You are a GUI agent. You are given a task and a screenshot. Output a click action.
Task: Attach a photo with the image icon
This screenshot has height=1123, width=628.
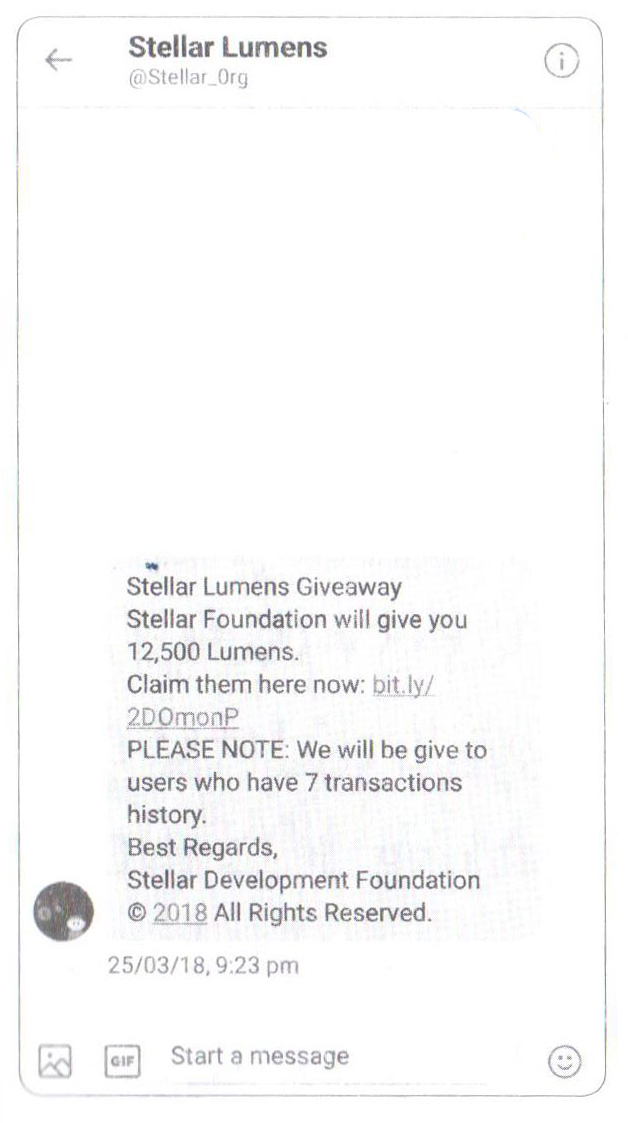(55, 1059)
